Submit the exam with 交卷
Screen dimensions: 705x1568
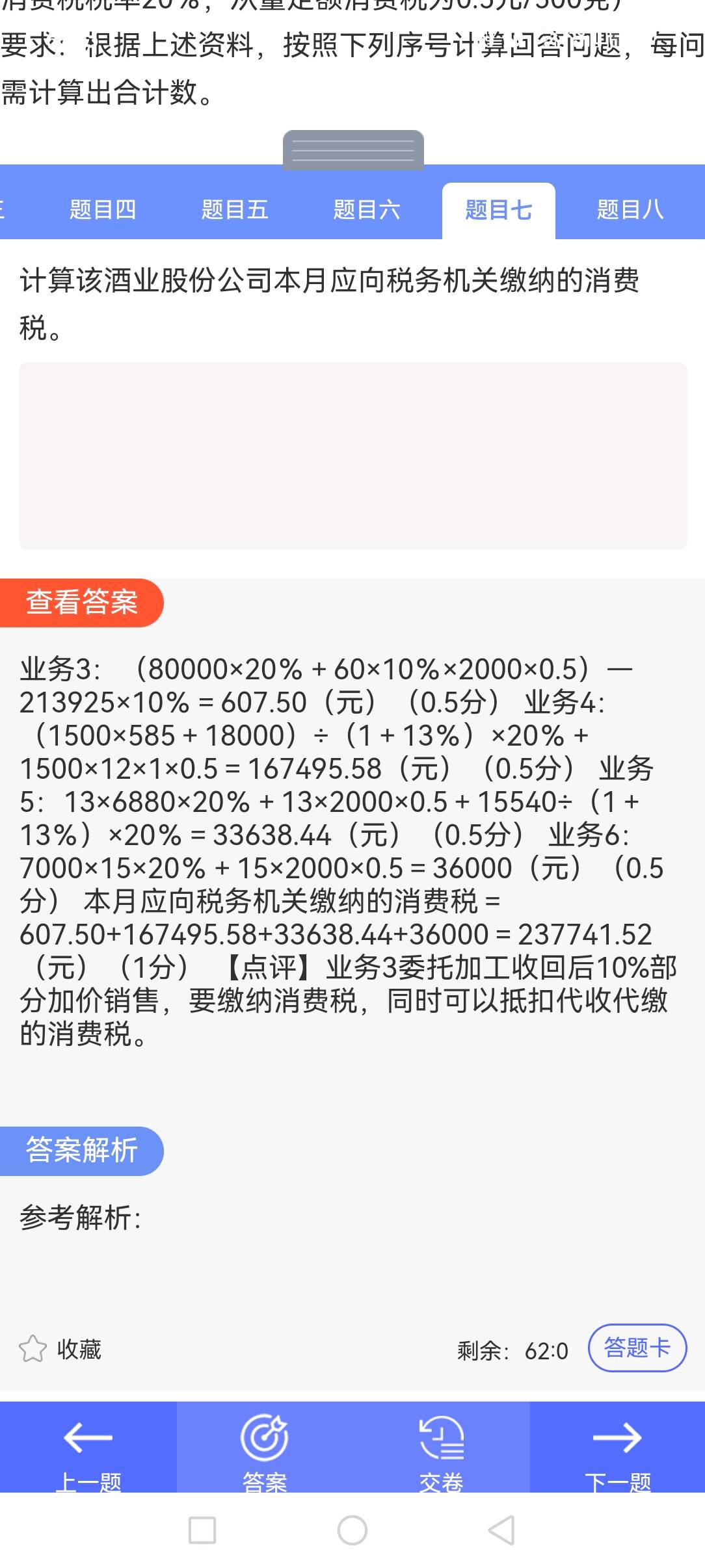pyautogui.click(x=441, y=1447)
